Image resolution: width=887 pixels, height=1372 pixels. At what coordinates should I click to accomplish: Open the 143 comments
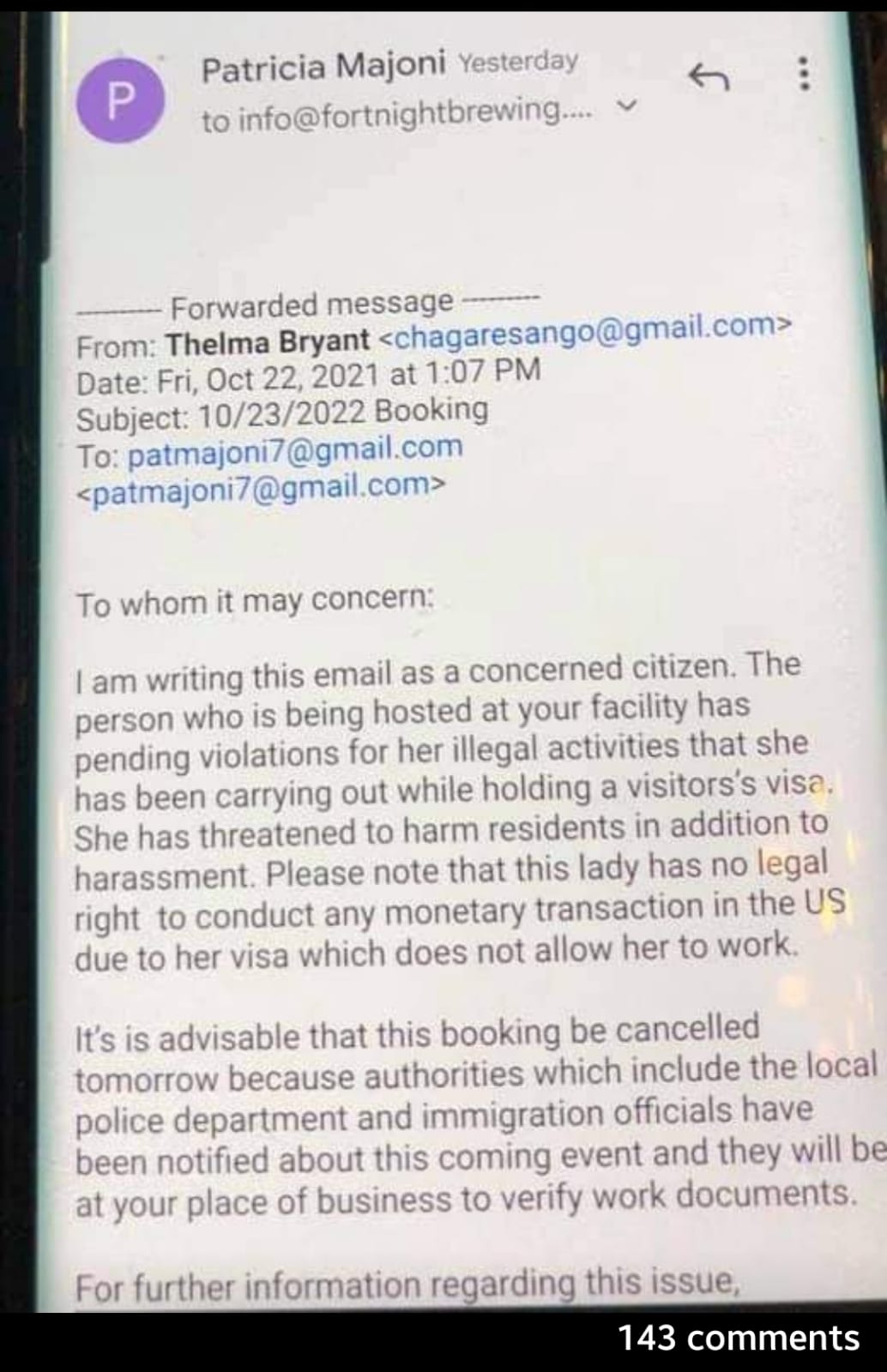(x=738, y=1339)
